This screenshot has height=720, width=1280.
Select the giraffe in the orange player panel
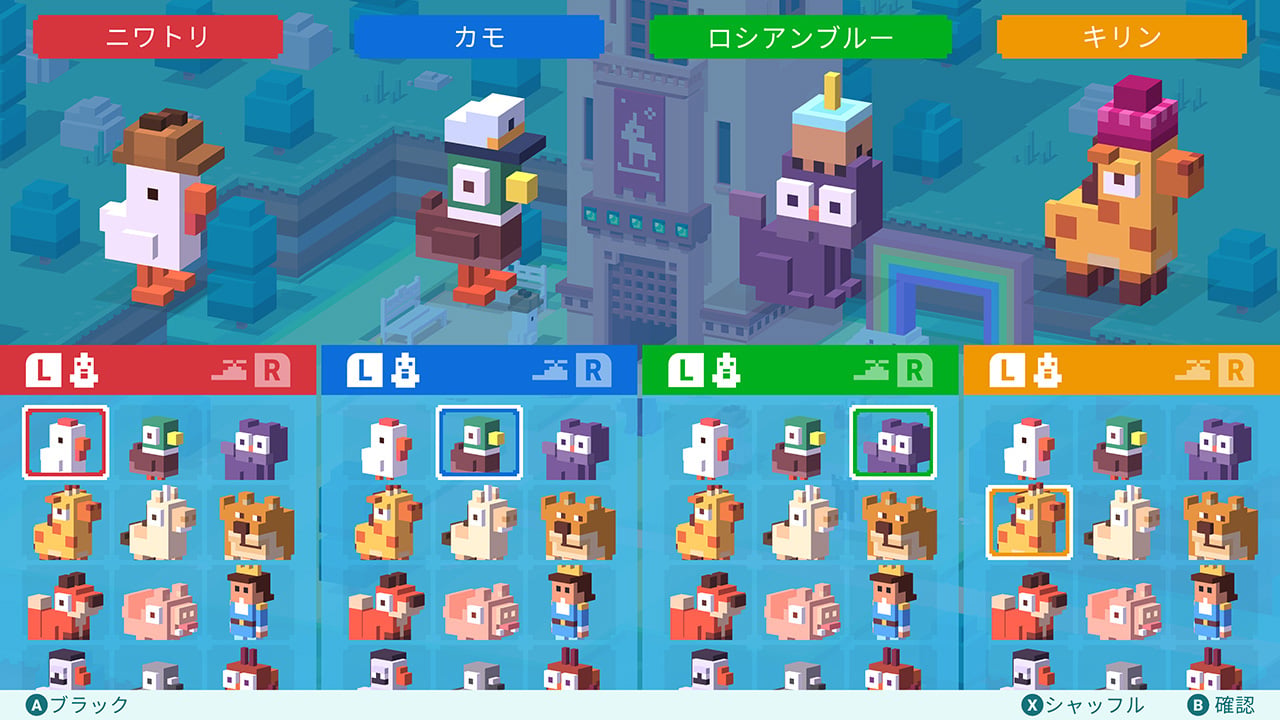[1029, 521]
